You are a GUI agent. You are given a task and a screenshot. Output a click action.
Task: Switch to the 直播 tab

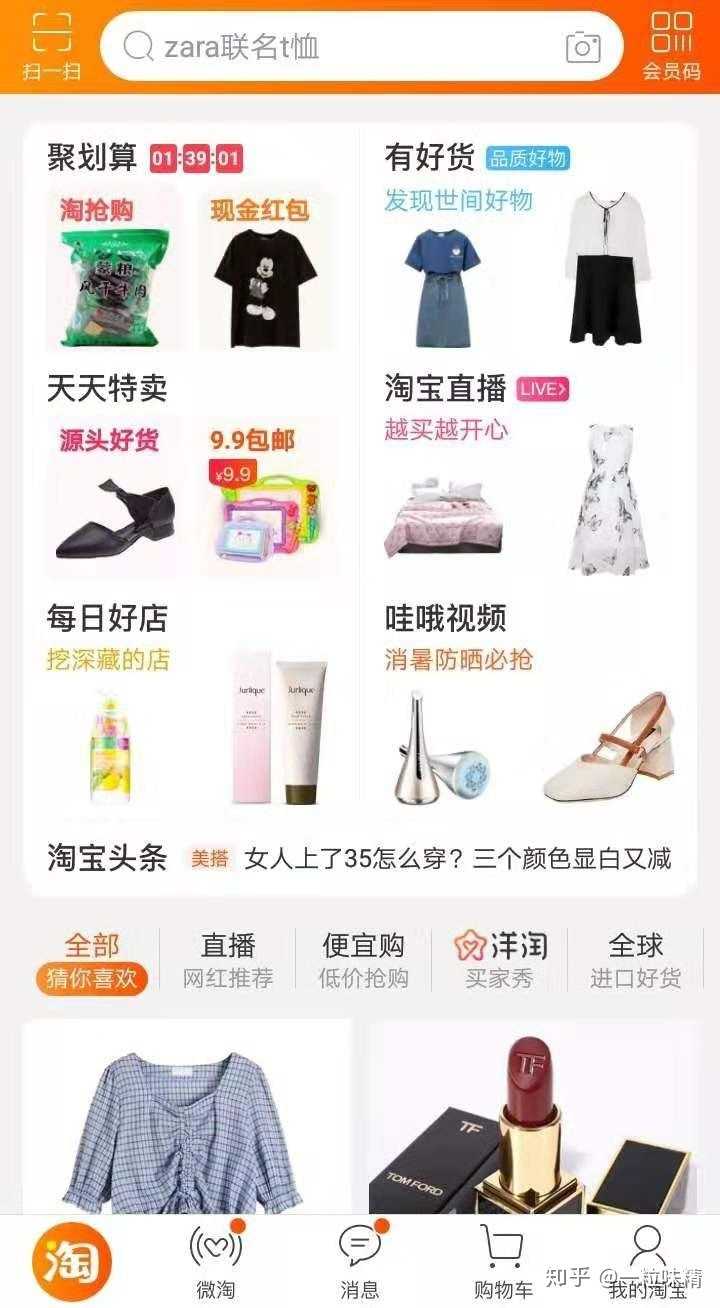[x=228, y=960]
